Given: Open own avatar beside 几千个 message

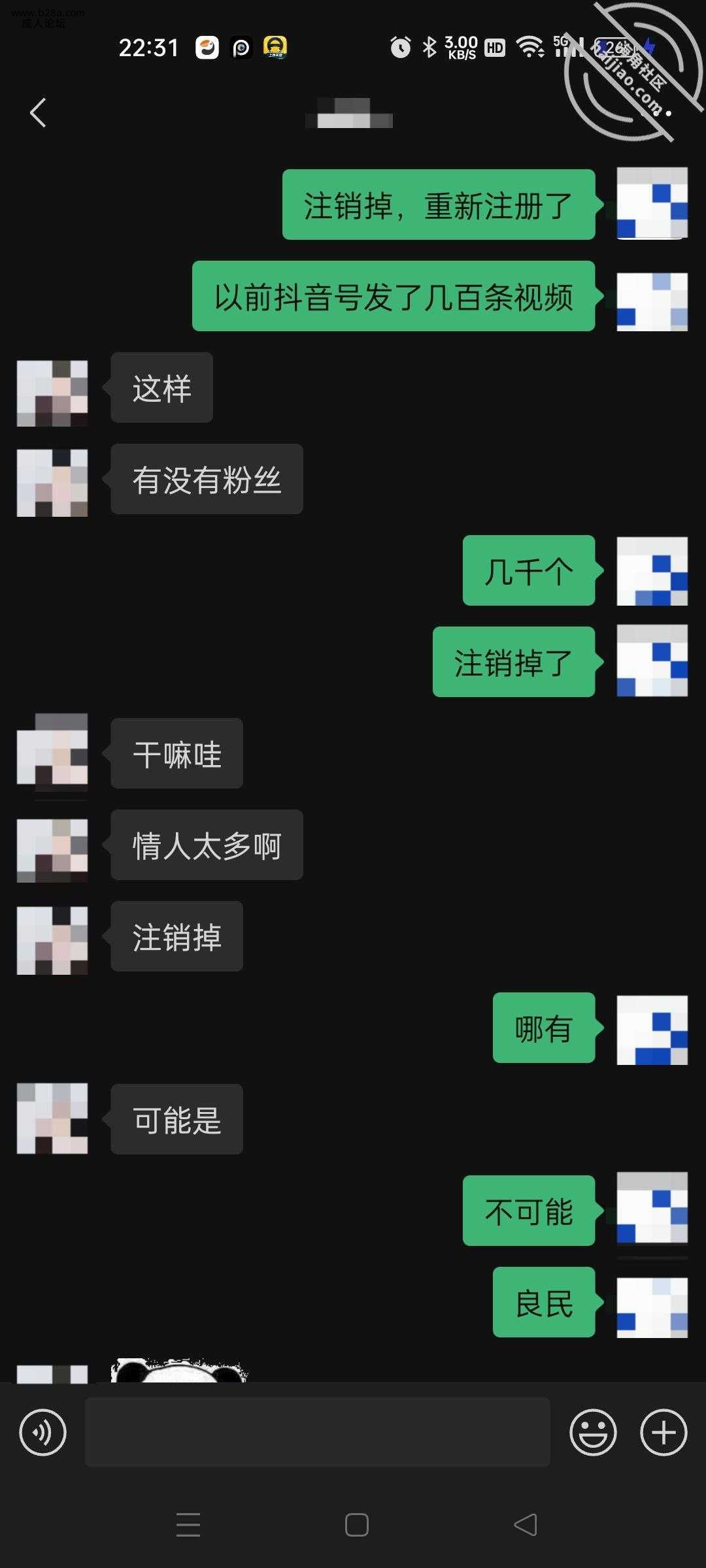Looking at the screenshot, I should pyautogui.click(x=652, y=571).
